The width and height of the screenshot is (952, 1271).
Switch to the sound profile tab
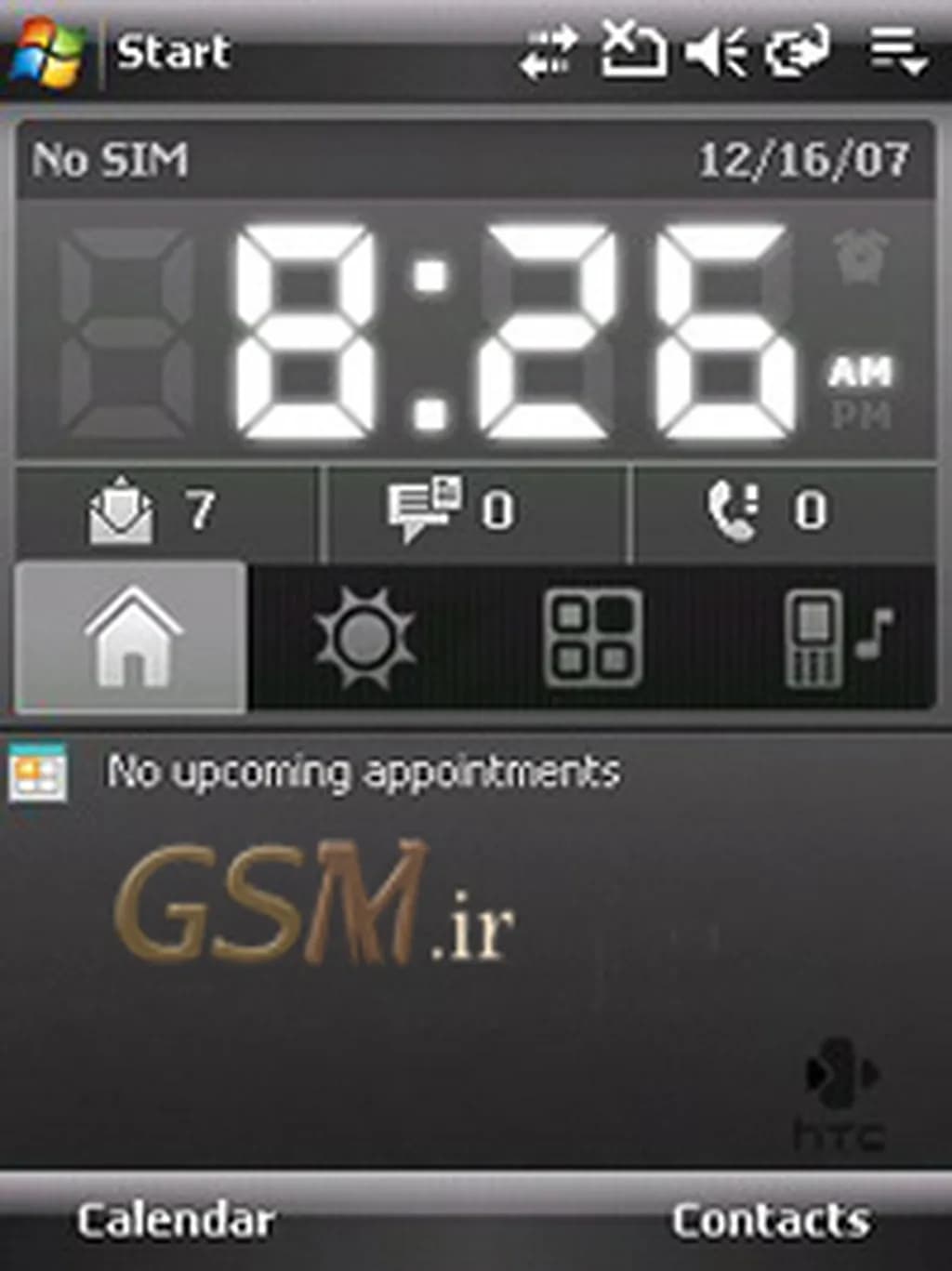tap(830, 638)
